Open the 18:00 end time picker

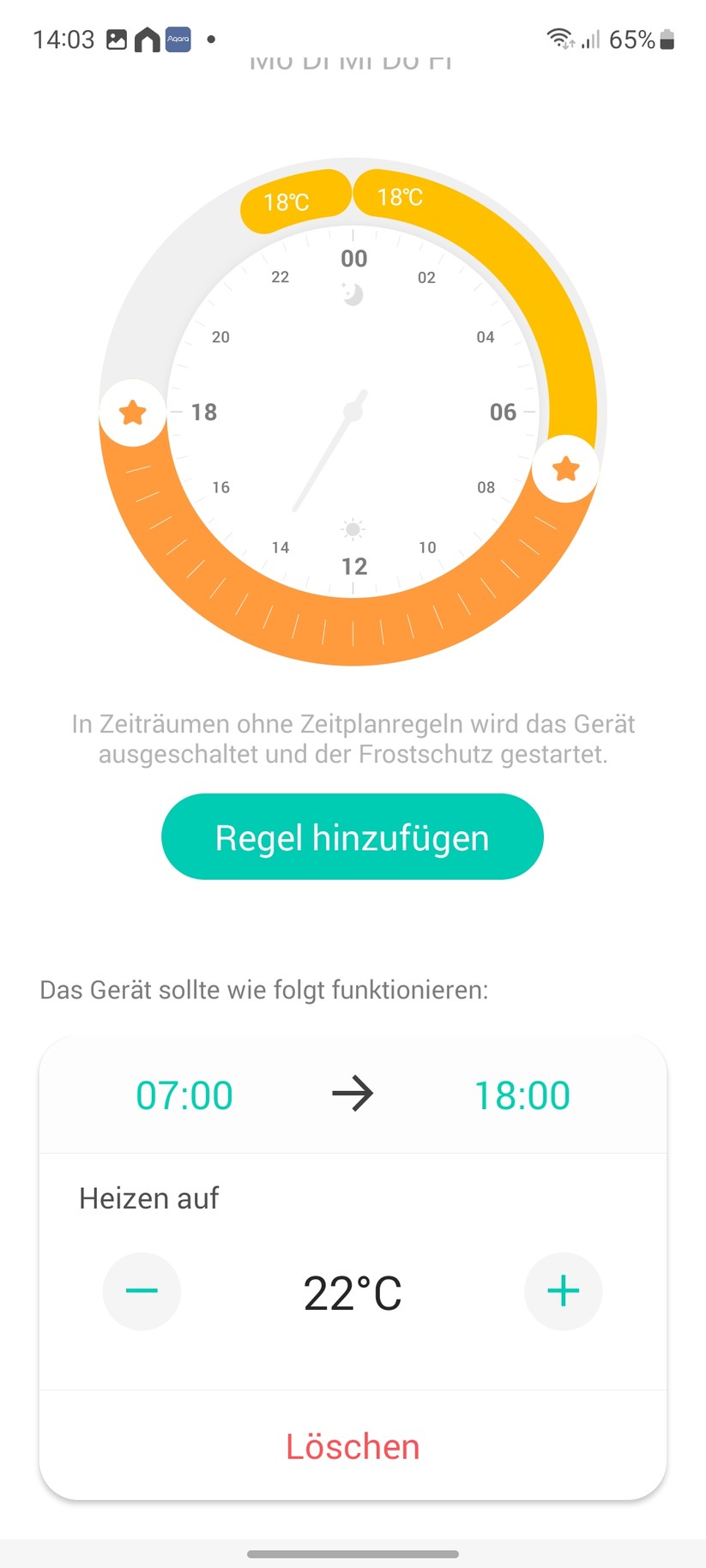(x=523, y=1094)
